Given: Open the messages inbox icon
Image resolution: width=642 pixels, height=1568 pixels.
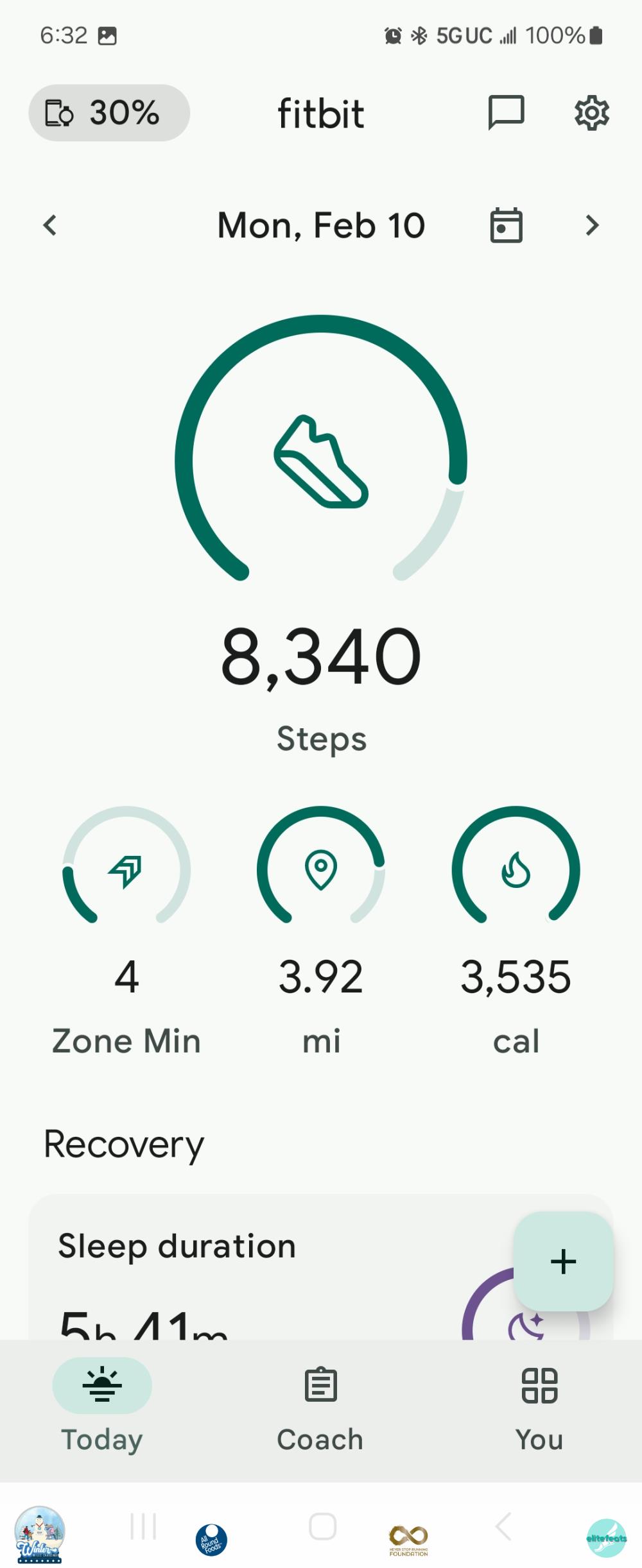Looking at the screenshot, I should click(x=506, y=113).
